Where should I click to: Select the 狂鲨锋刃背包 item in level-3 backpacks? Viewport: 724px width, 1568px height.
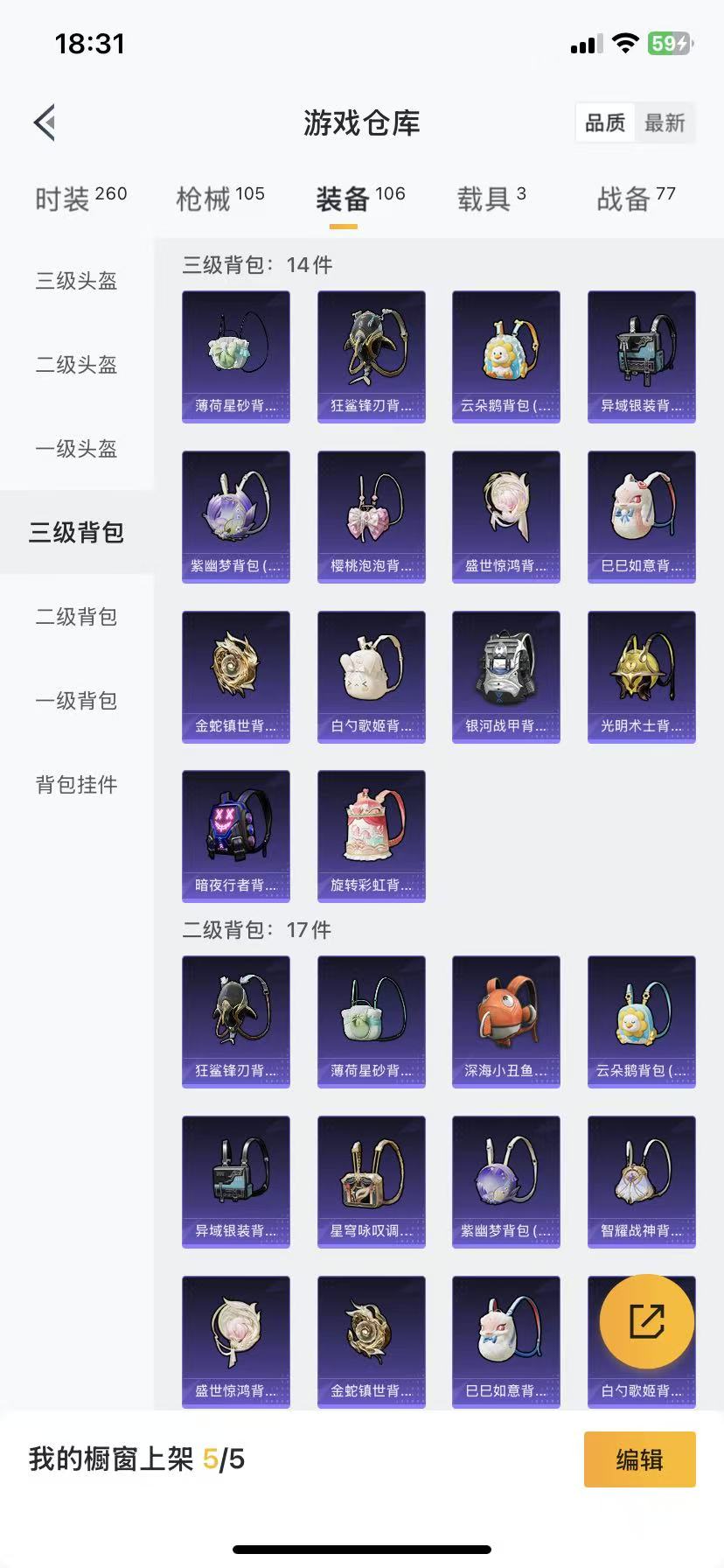[371, 355]
